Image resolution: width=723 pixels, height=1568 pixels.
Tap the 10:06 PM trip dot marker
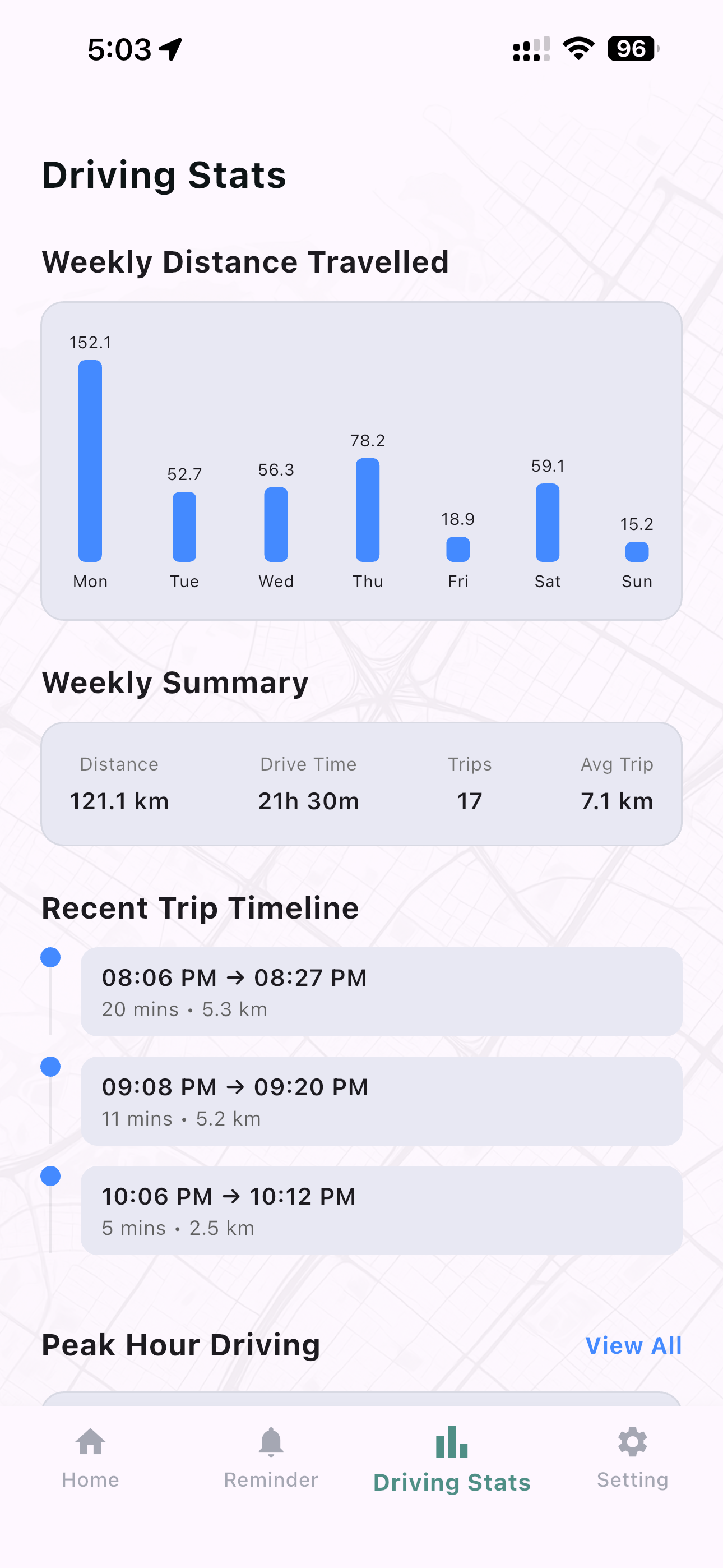coord(50,1174)
